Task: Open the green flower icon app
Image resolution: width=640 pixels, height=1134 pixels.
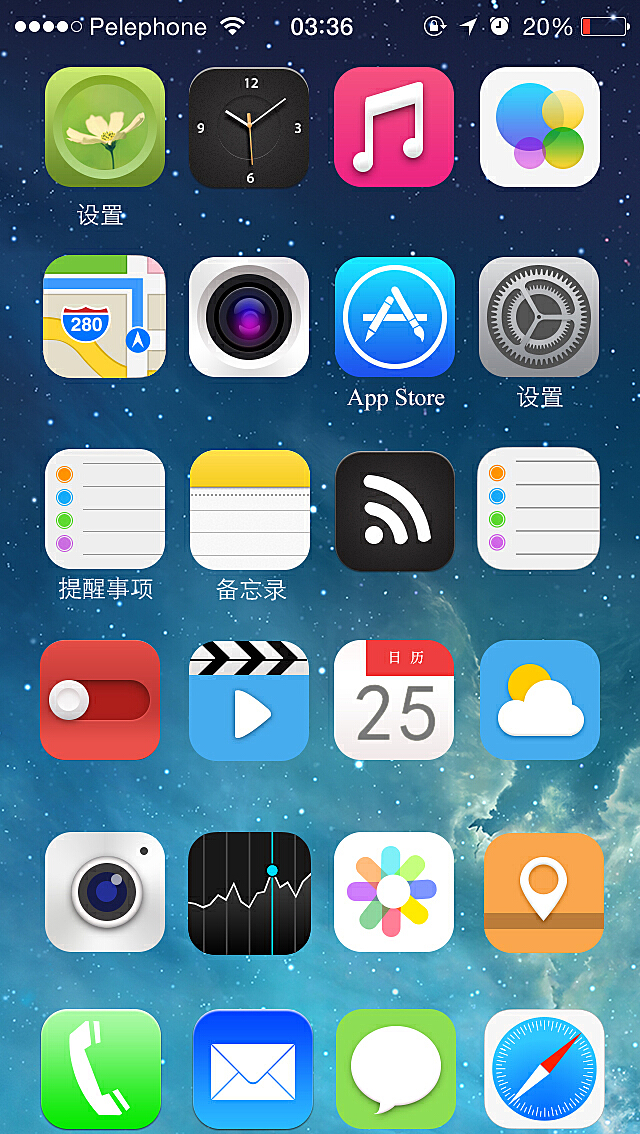Action: 104,127
